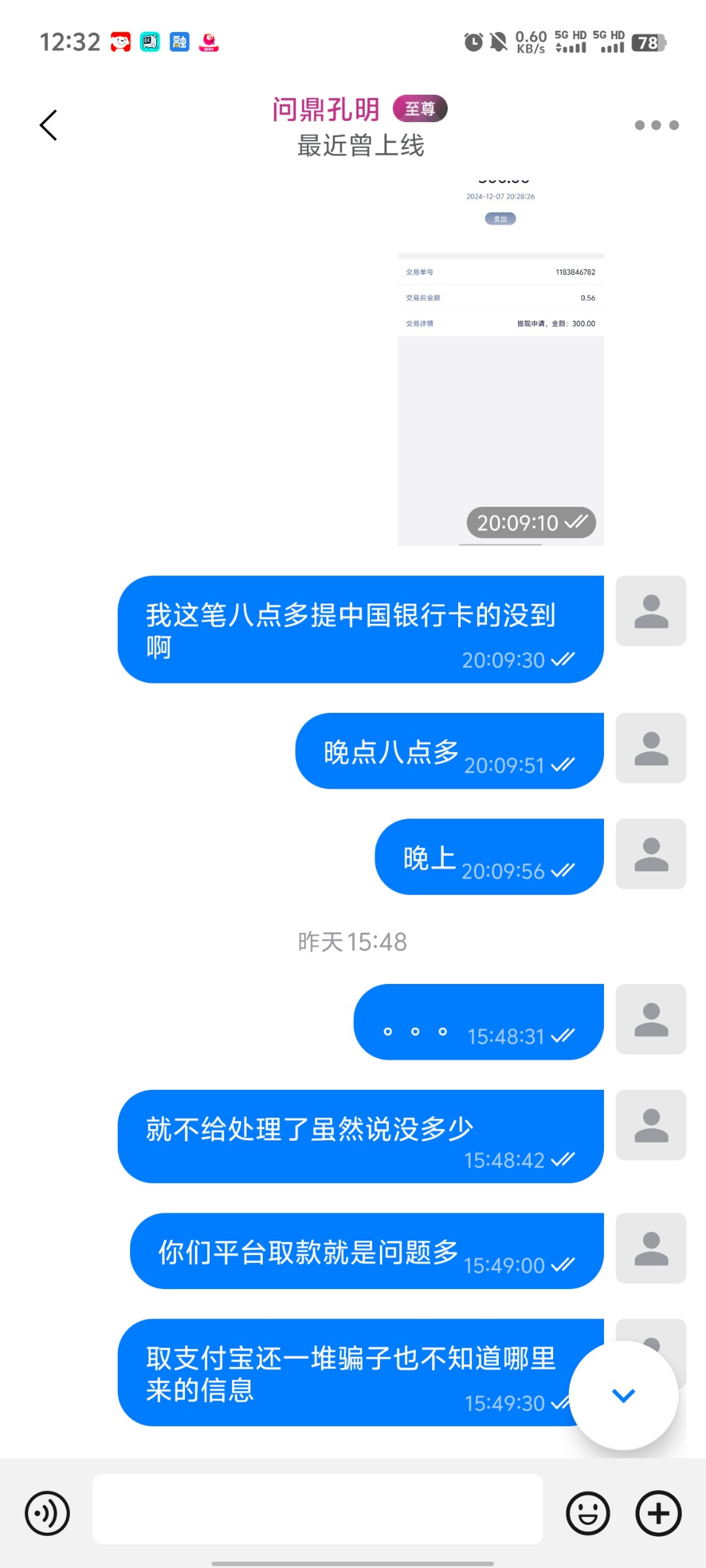
Task: Open 问鼎孔明 contact profile from title
Action: (326, 109)
